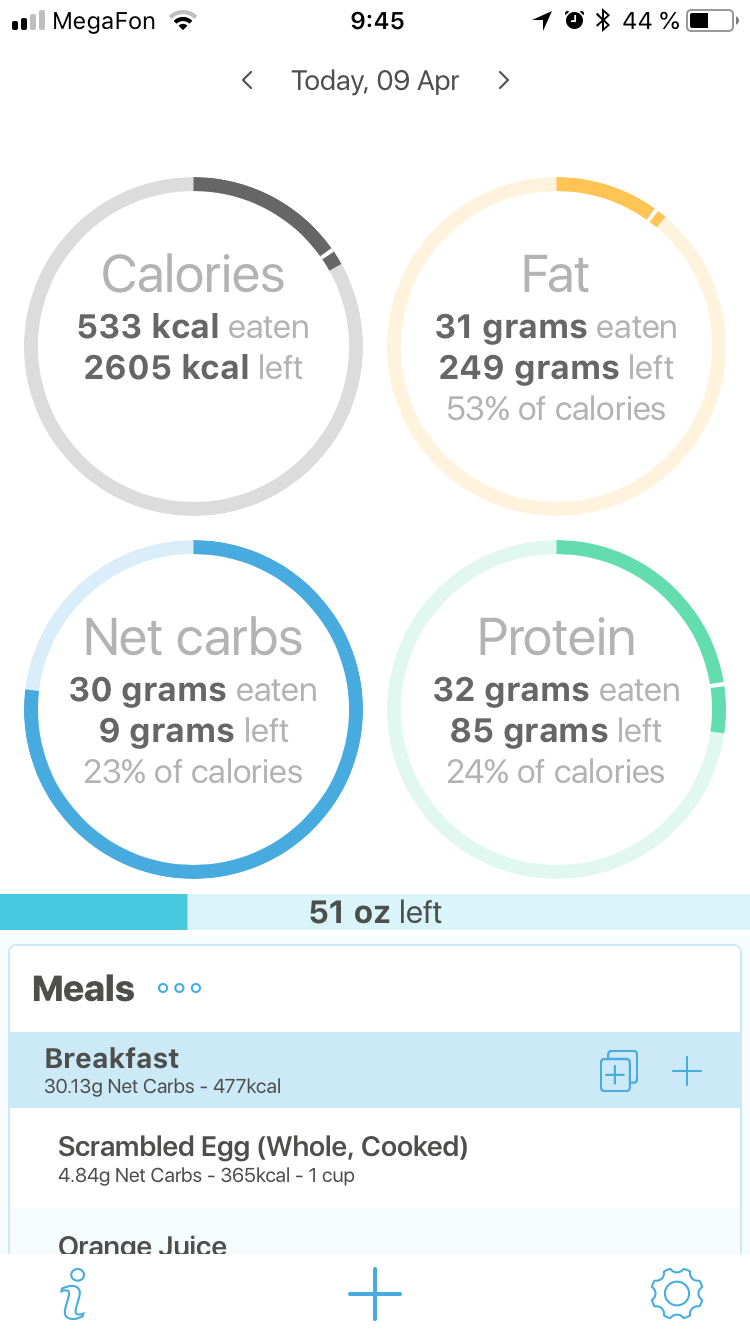750x1334 pixels.
Task: Open the Orange Juice entry
Action: tap(144, 1242)
